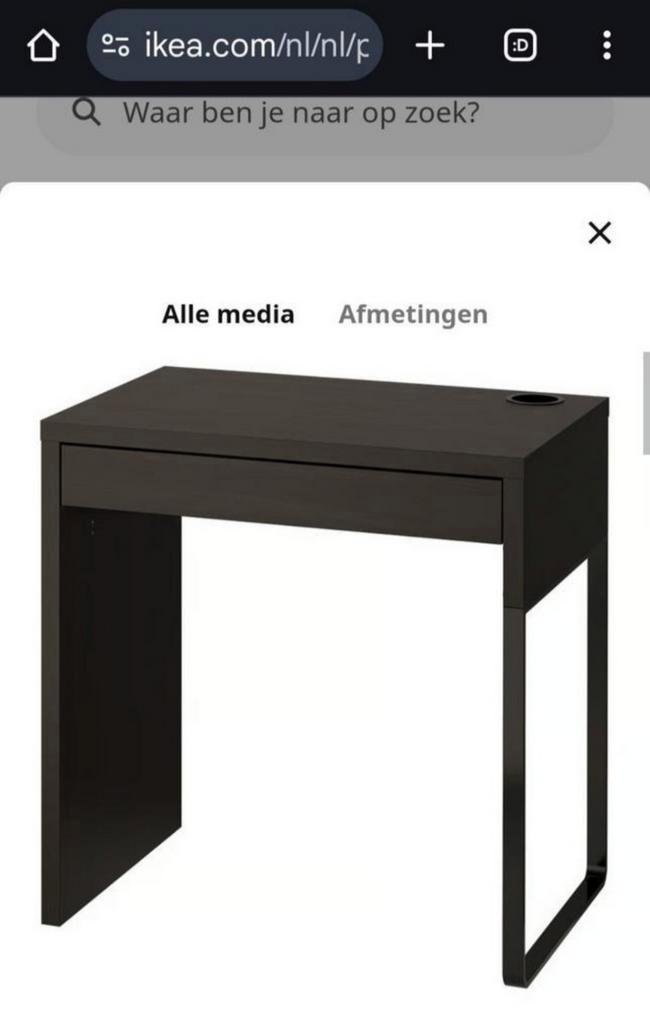Open the browser overflow menu
The image size is (650, 1024).
pos(607,46)
